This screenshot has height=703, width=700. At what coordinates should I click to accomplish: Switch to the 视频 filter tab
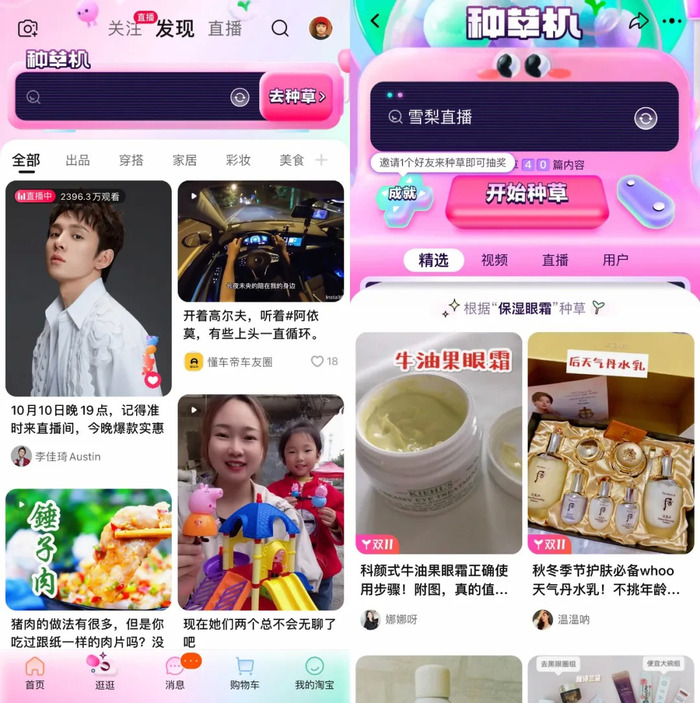494,260
